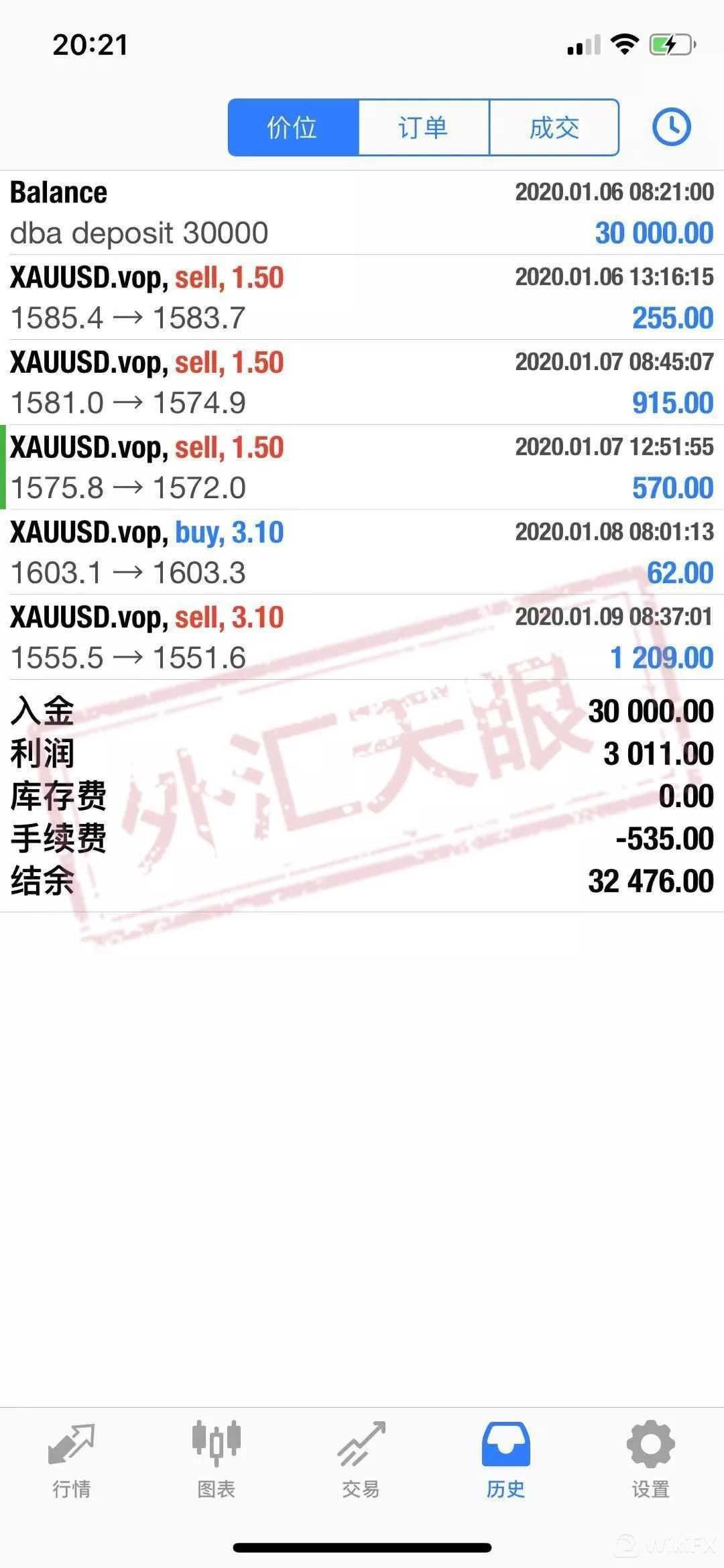Viewport: 724px width, 1568px height.
Task: Switch to the 订单 segment
Action: click(424, 127)
